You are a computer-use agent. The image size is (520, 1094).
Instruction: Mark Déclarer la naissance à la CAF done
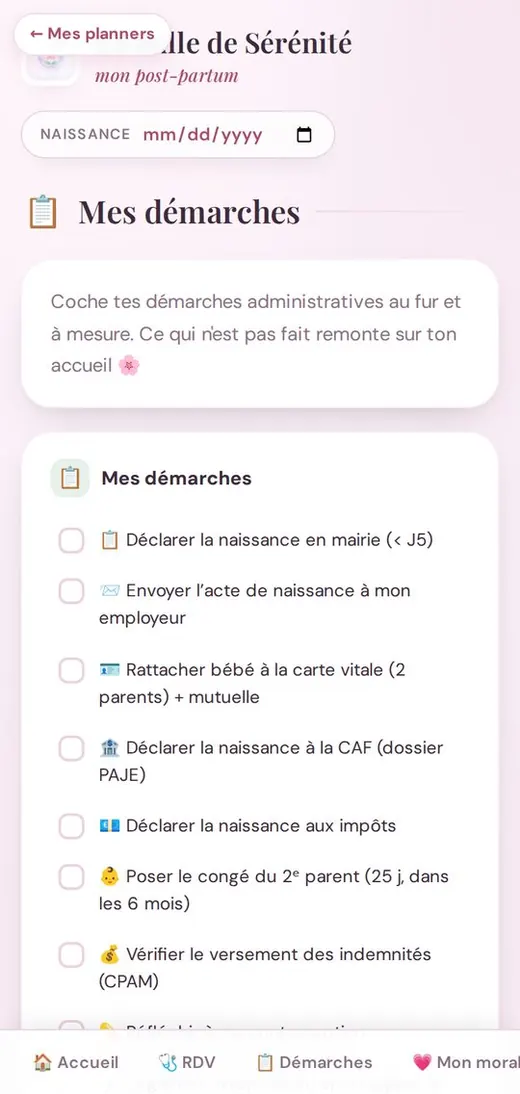[71, 749]
